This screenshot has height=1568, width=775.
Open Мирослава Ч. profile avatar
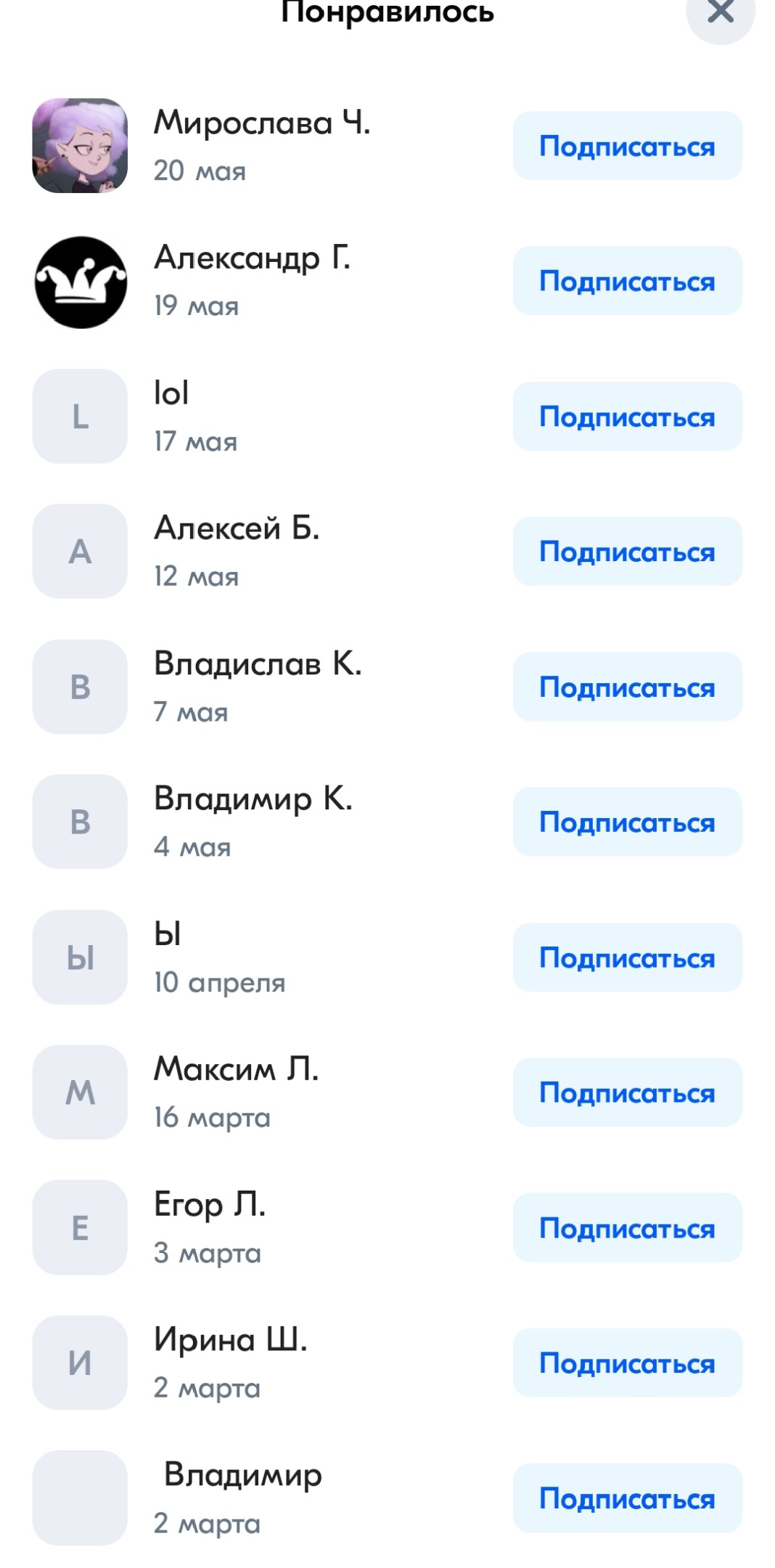(x=80, y=146)
